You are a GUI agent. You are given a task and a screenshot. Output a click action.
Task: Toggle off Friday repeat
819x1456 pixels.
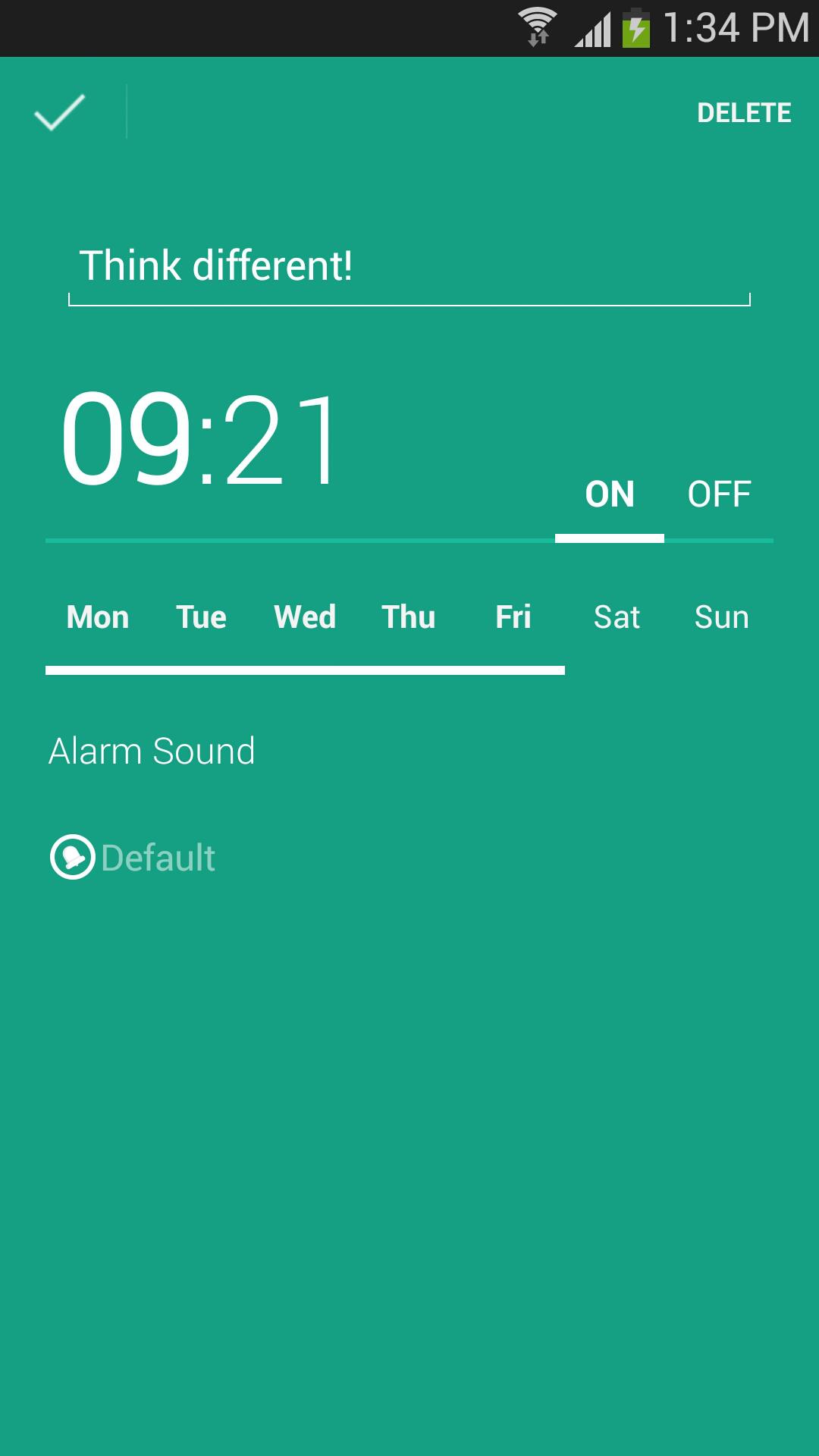513,617
